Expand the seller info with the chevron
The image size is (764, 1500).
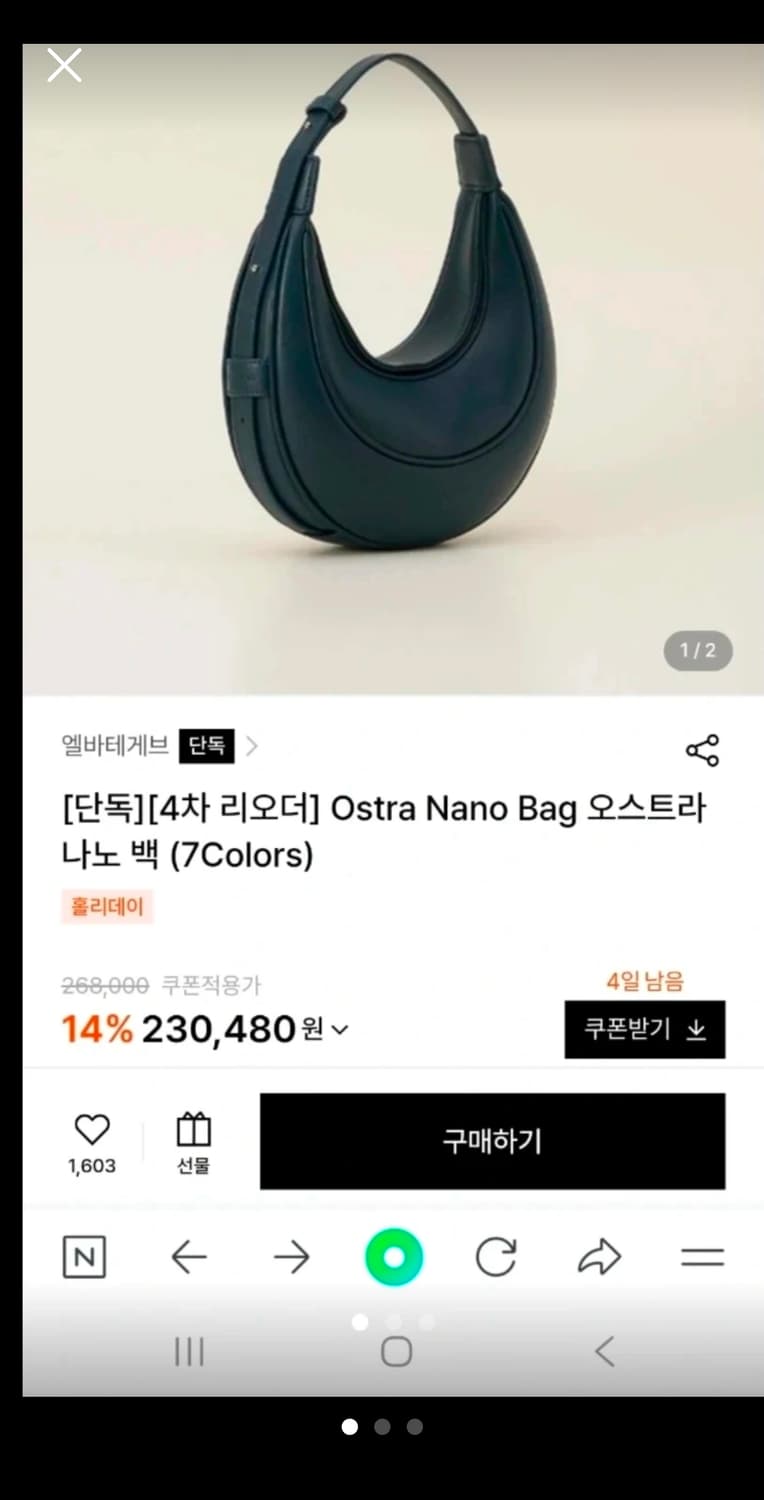point(251,746)
